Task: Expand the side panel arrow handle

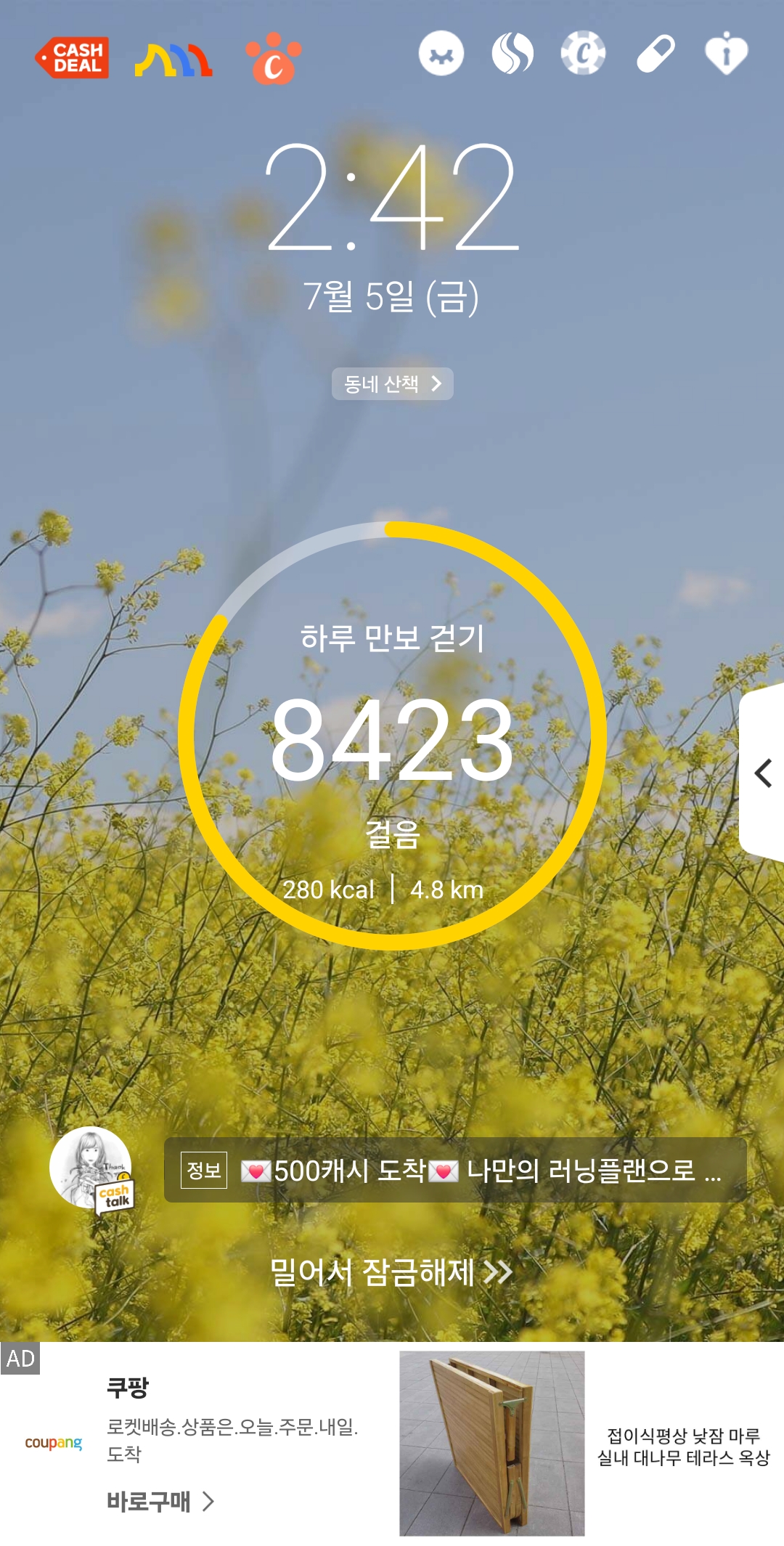Action: [763, 773]
